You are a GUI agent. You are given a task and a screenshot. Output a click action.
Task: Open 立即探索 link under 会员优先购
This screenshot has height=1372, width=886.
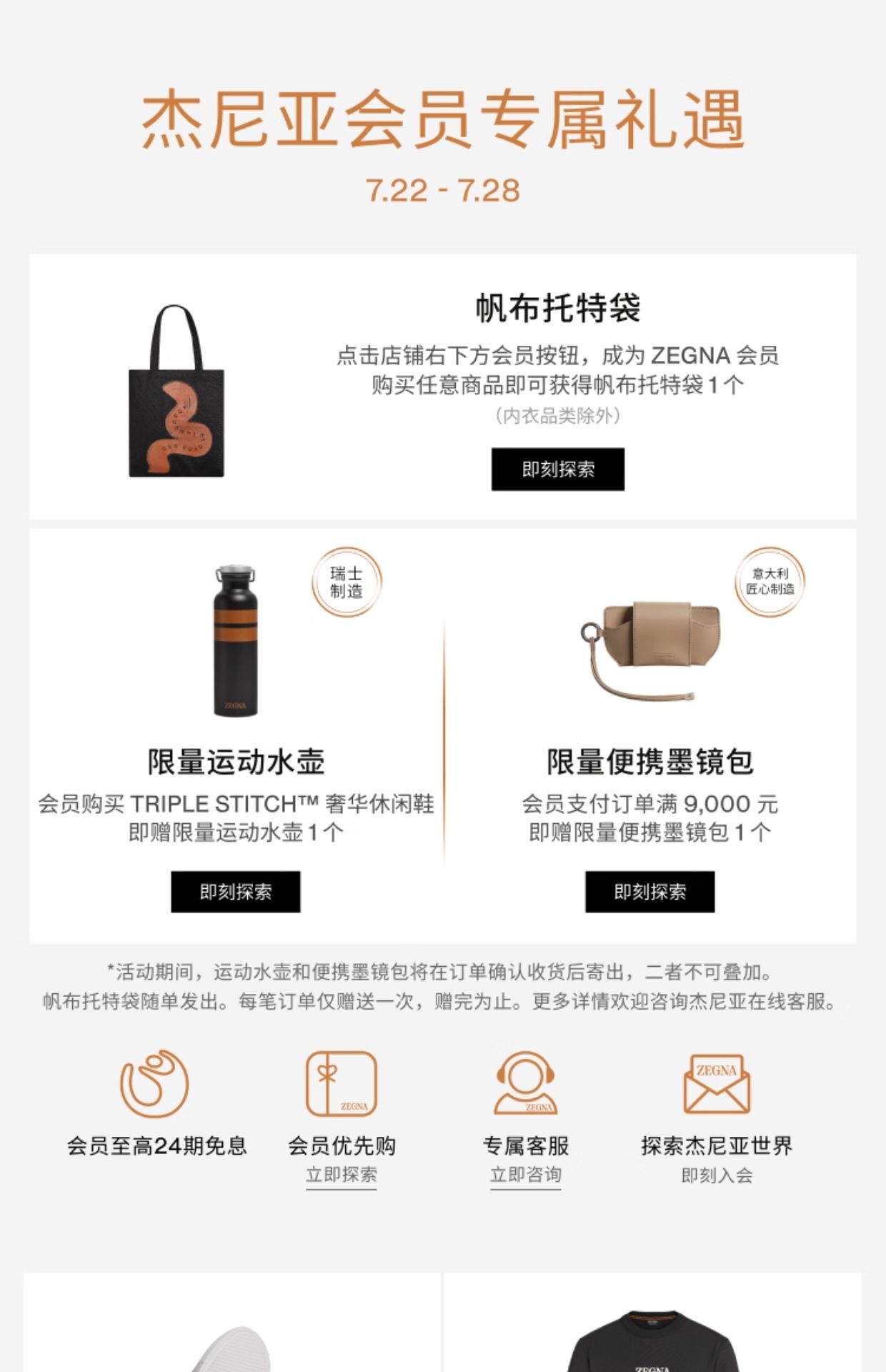tap(341, 1175)
